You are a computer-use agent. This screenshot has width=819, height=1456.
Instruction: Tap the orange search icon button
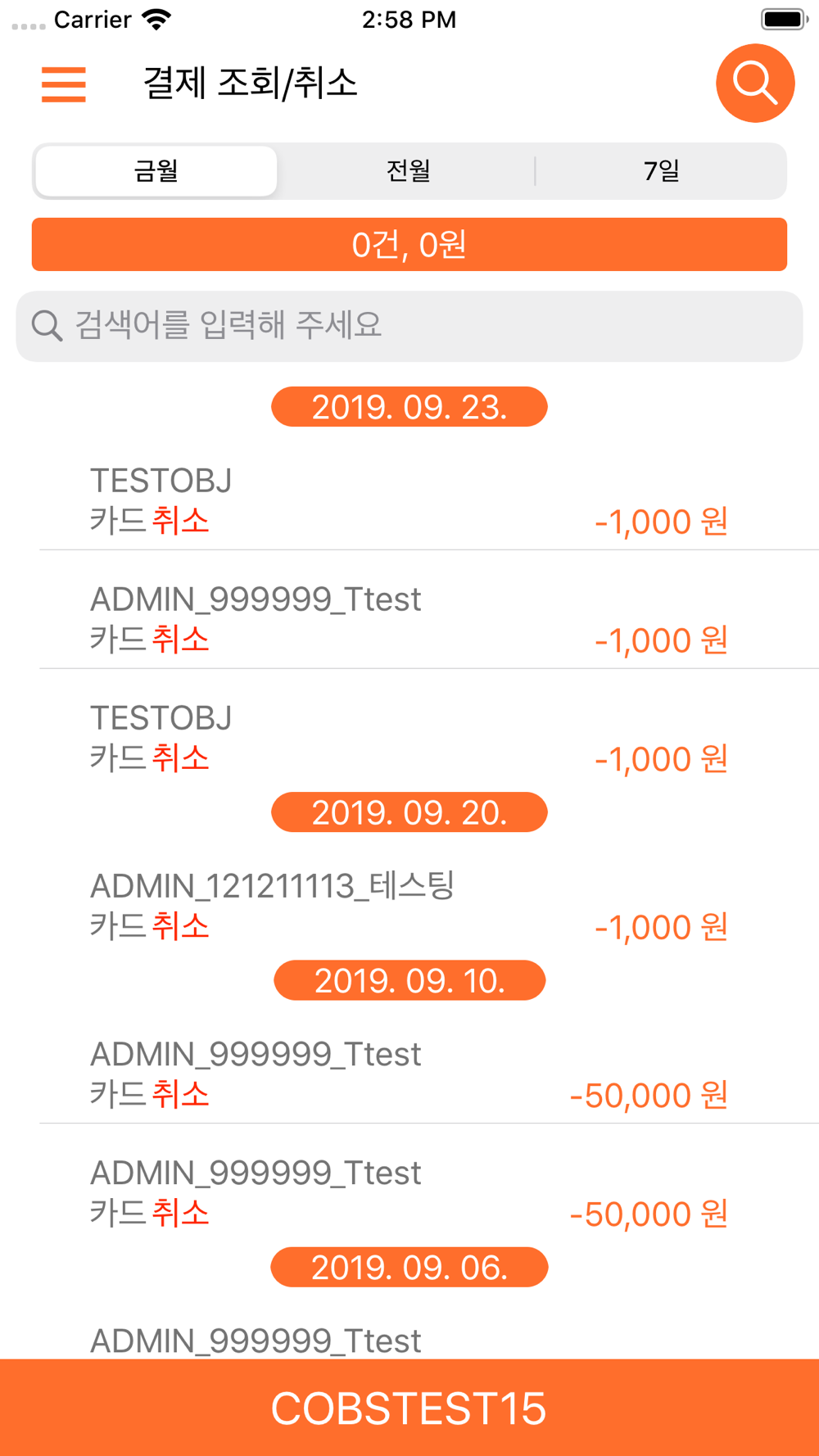pos(755,83)
